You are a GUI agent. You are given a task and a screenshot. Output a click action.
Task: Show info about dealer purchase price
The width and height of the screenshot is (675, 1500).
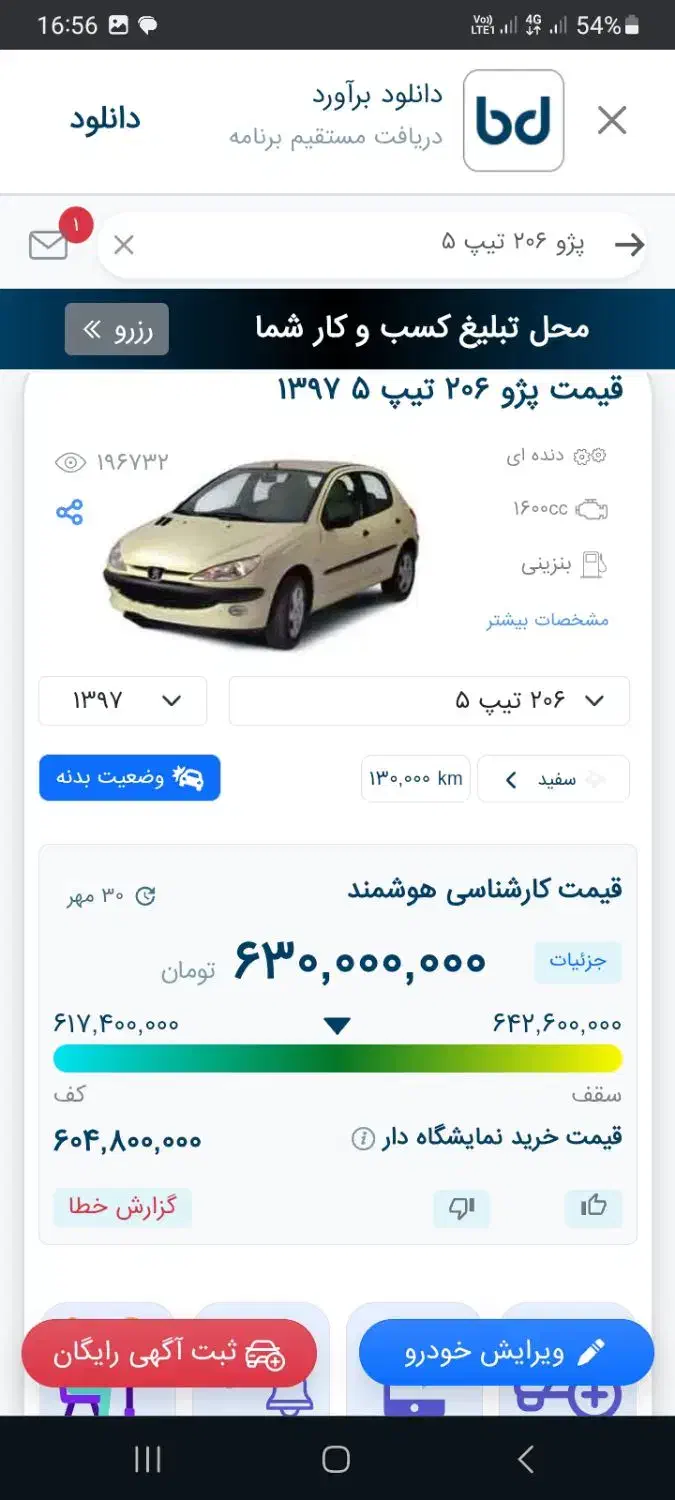pyautogui.click(x=363, y=1138)
